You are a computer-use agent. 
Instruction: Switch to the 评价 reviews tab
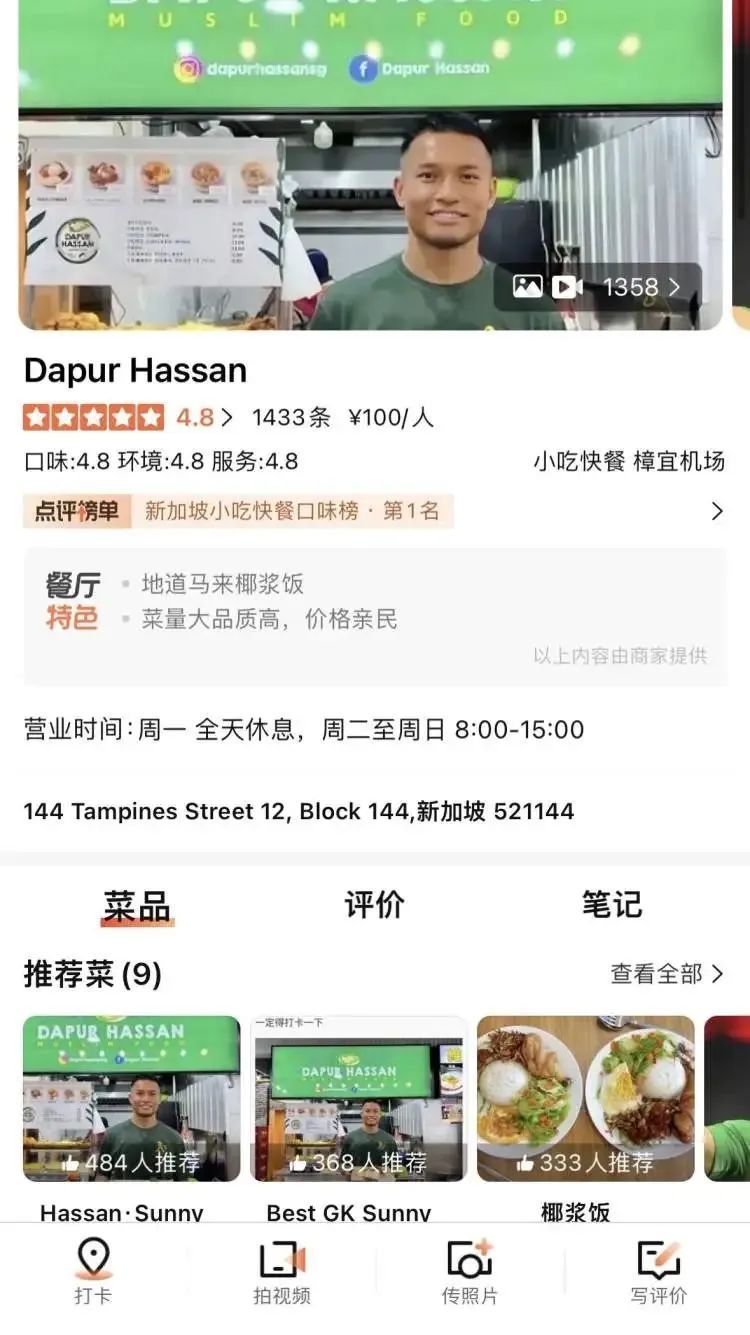coord(375,904)
